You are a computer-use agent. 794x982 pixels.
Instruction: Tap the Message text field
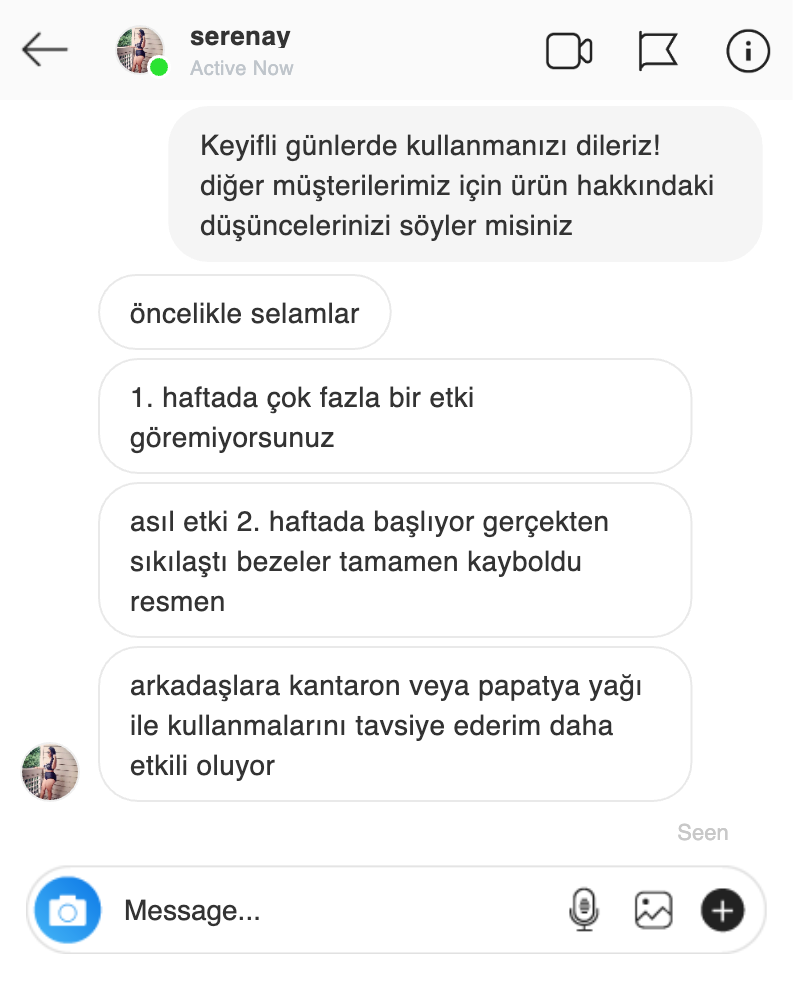[x=330, y=911]
